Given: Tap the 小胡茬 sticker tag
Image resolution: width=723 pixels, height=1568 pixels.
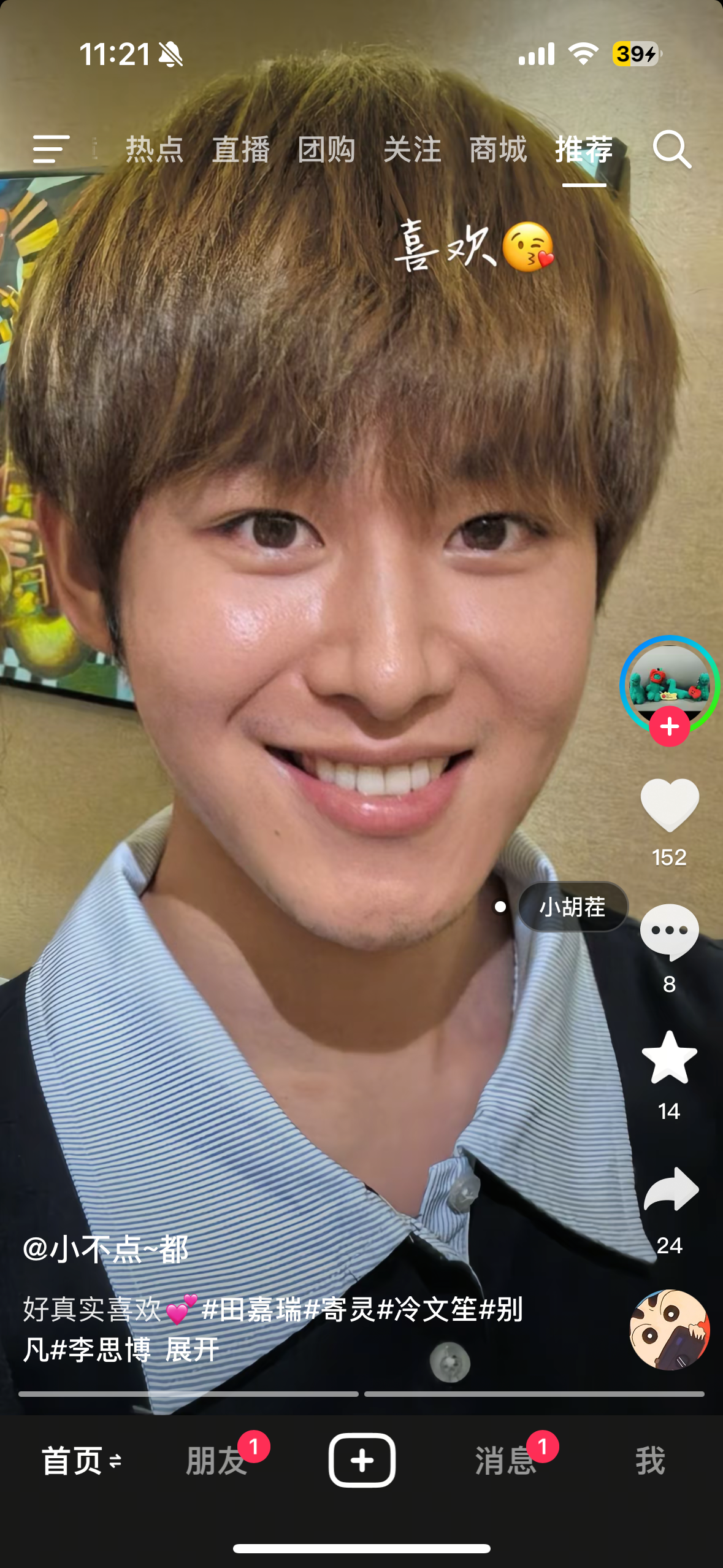Looking at the screenshot, I should coord(572,907).
